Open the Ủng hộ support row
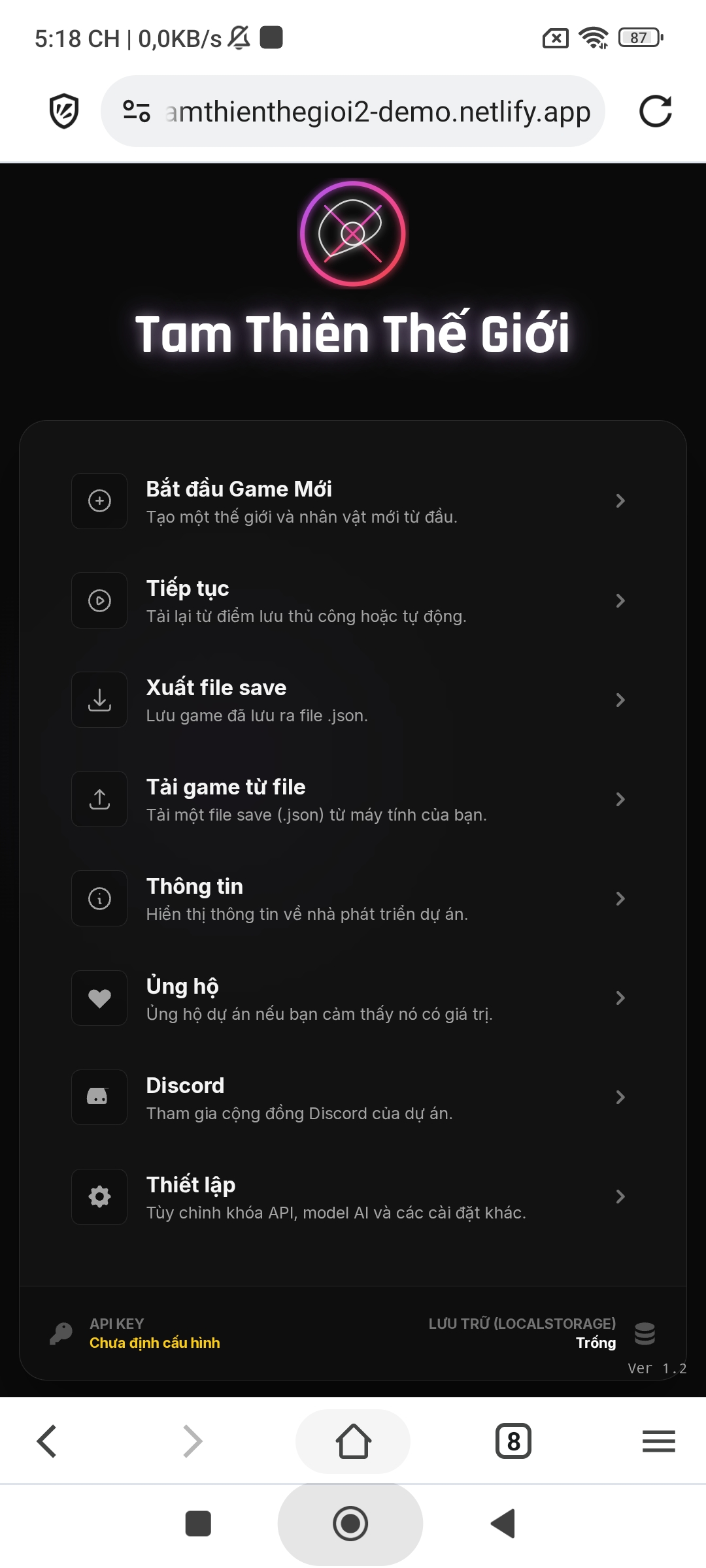 (353, 998)
